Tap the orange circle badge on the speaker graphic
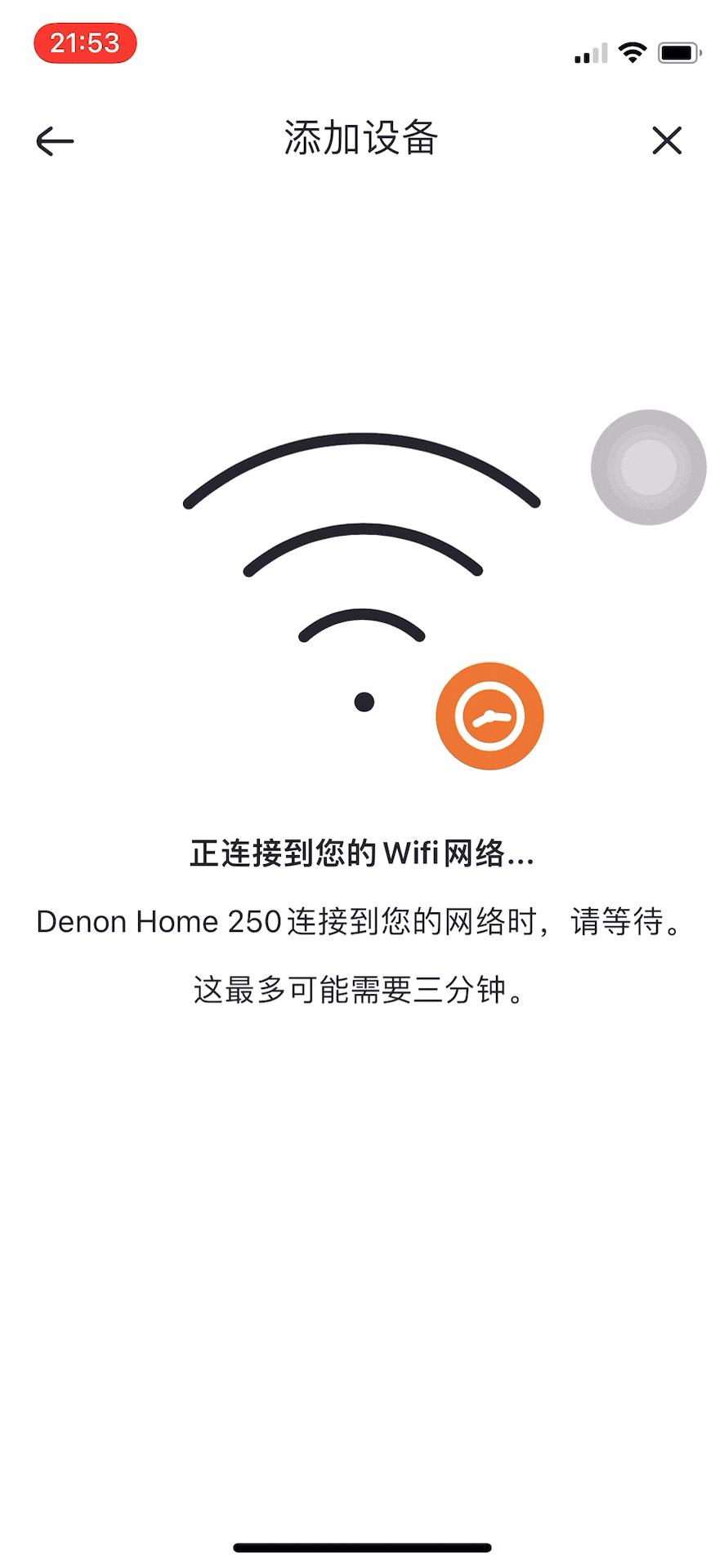The image size is (724, 1568). click(490, 715)
